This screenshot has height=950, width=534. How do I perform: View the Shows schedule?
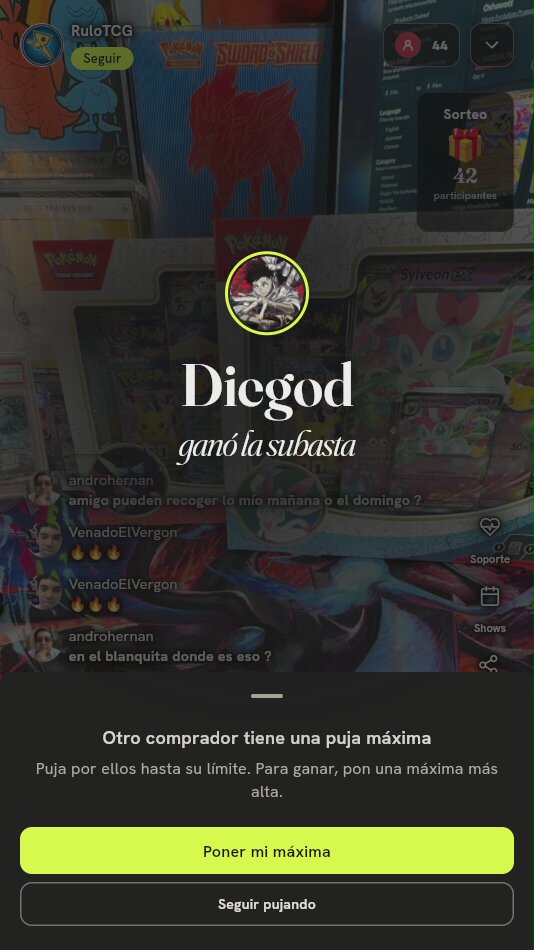(x=490, y=609)
